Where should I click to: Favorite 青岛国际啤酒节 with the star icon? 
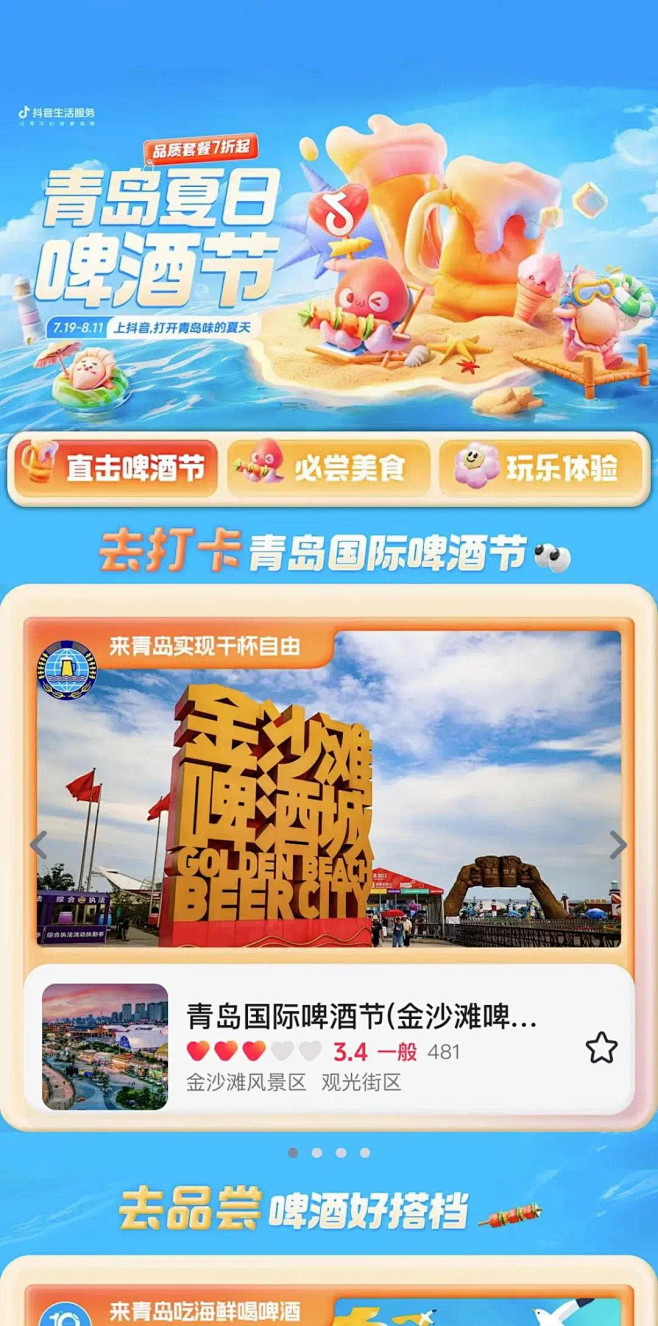pos(601,1048)
